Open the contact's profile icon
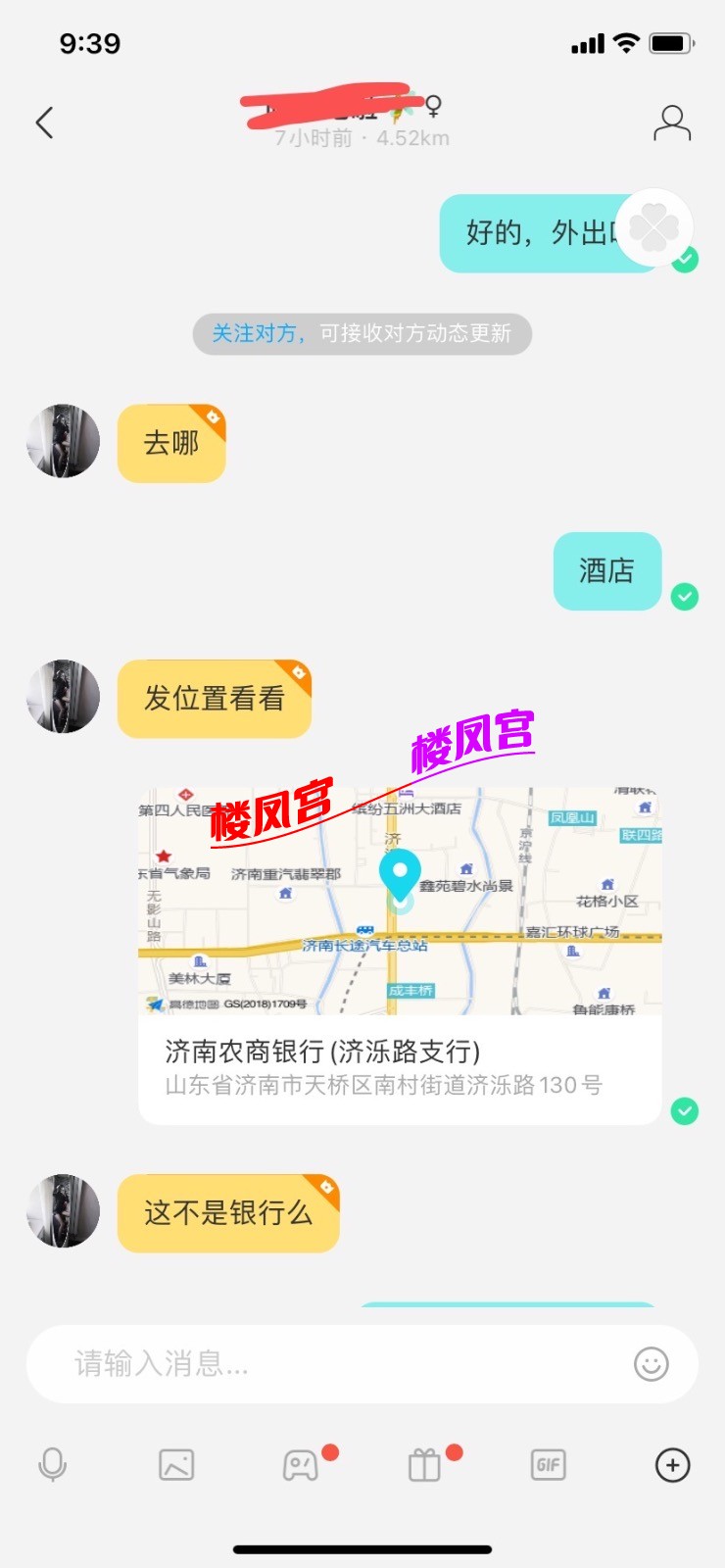This screenshot has width=725, height=1568. click(672, 123)
